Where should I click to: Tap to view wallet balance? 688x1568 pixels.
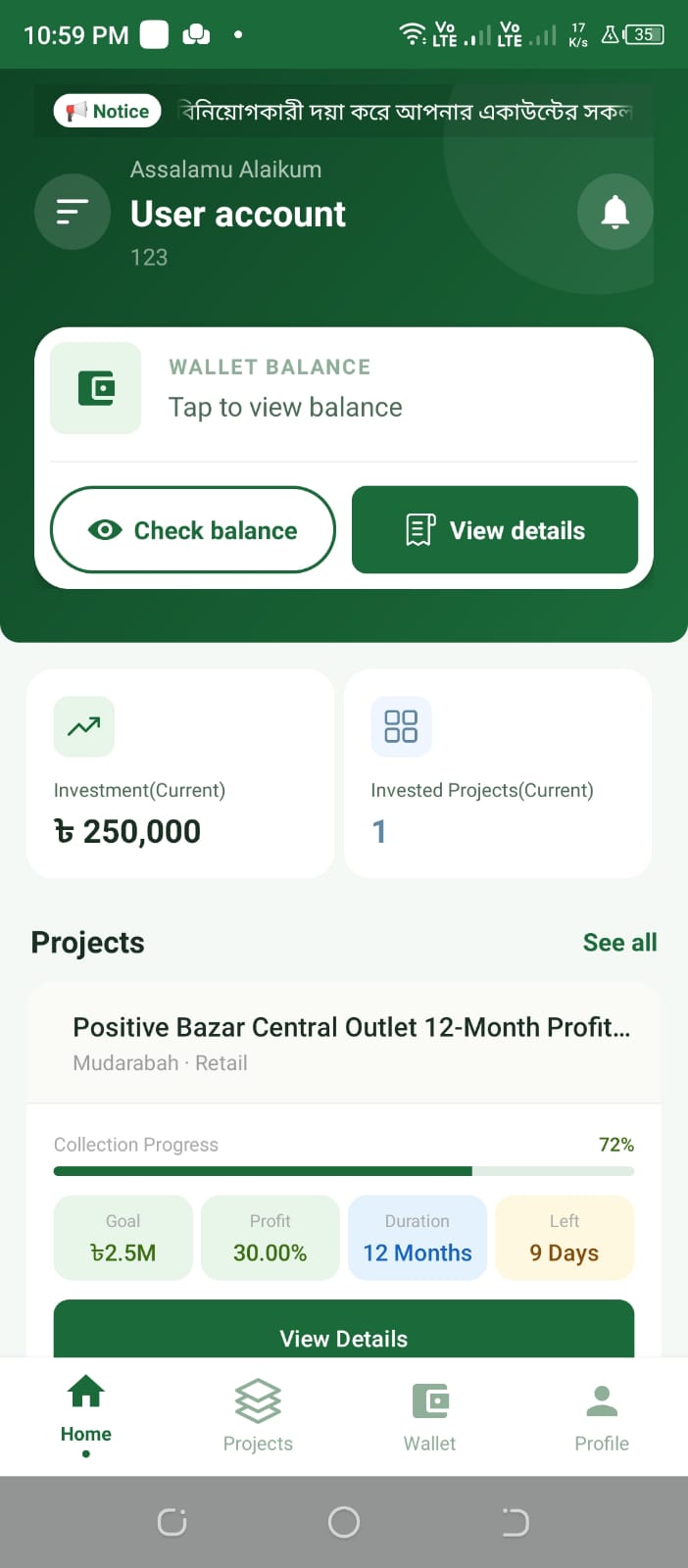(x=285, y=408)
